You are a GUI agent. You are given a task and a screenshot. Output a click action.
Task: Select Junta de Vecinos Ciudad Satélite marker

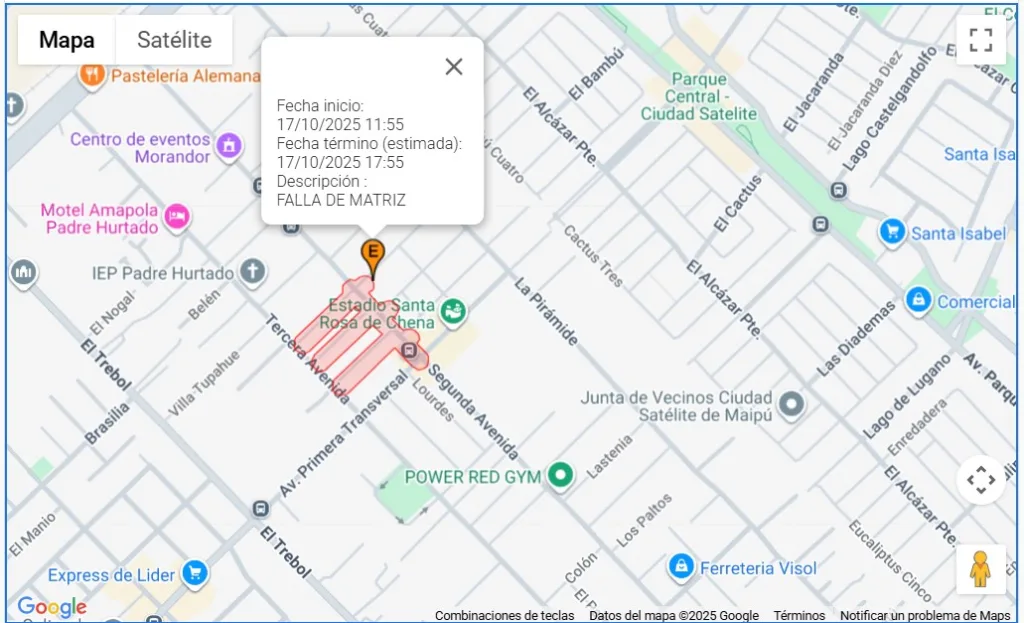(x=792, y=405)
